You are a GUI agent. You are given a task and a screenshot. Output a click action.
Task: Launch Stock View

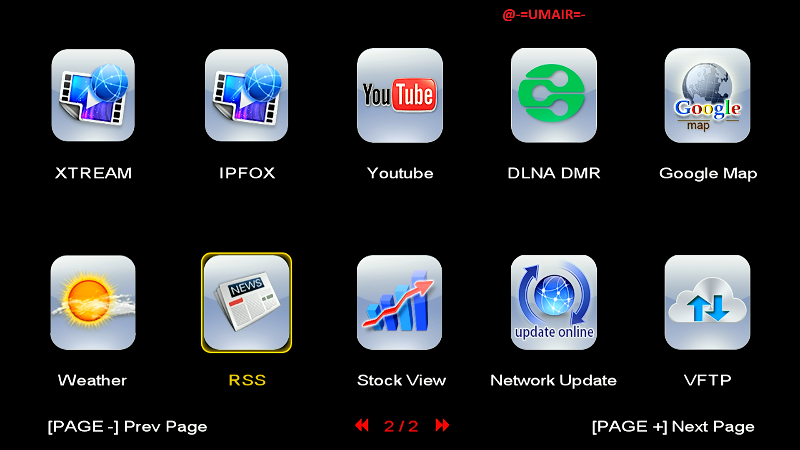click(400, 302)
